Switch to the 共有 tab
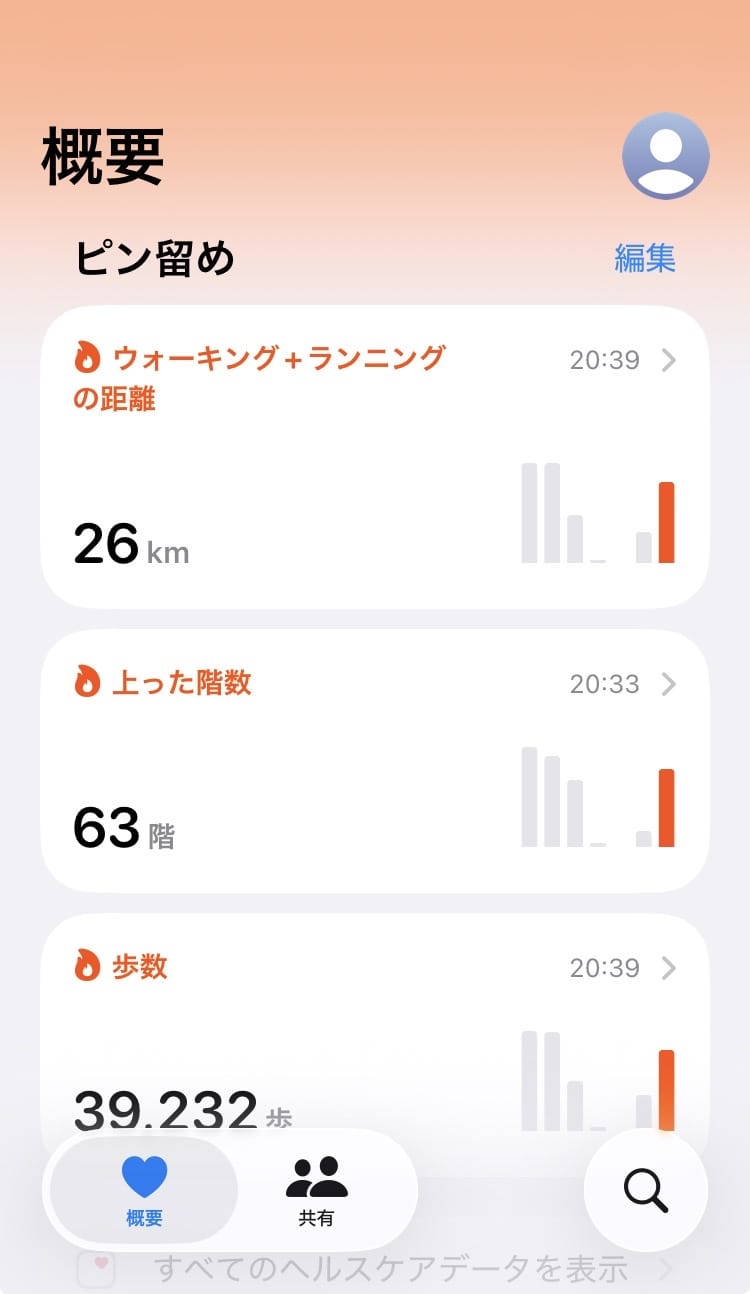This screenshot has width=750, height=1294. click(316, 1190)
